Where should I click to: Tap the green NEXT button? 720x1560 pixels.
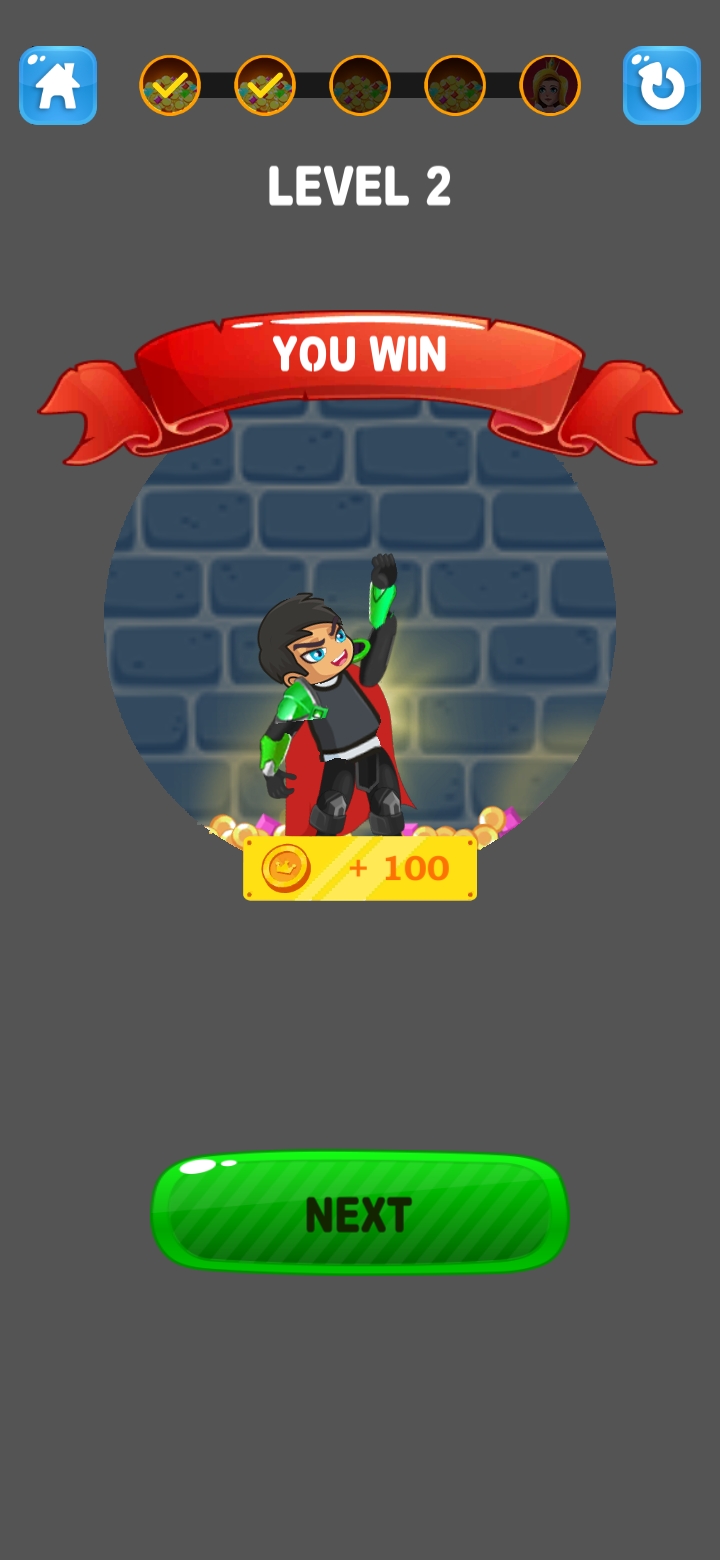point(360,1213)
